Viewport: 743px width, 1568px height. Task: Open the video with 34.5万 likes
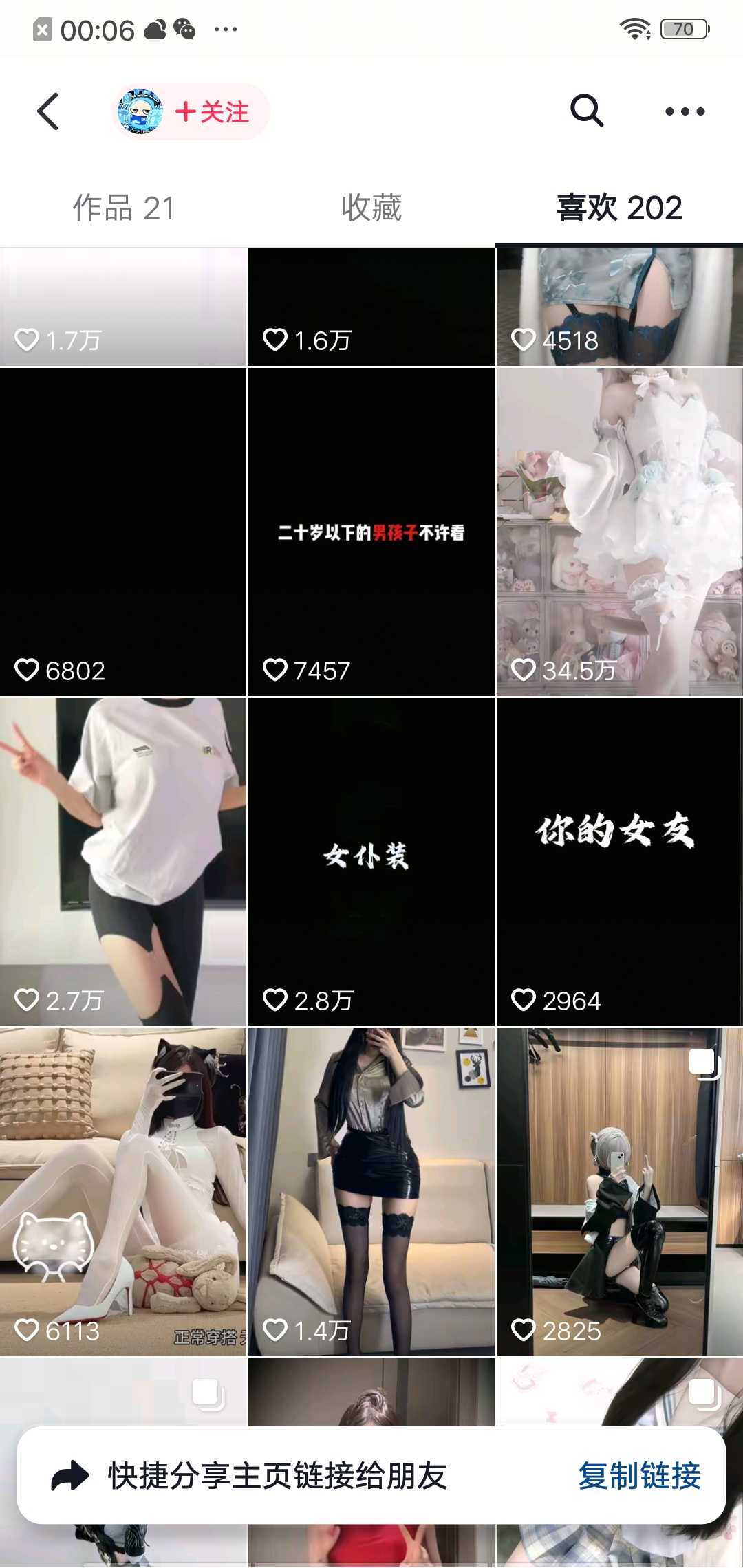619,532
